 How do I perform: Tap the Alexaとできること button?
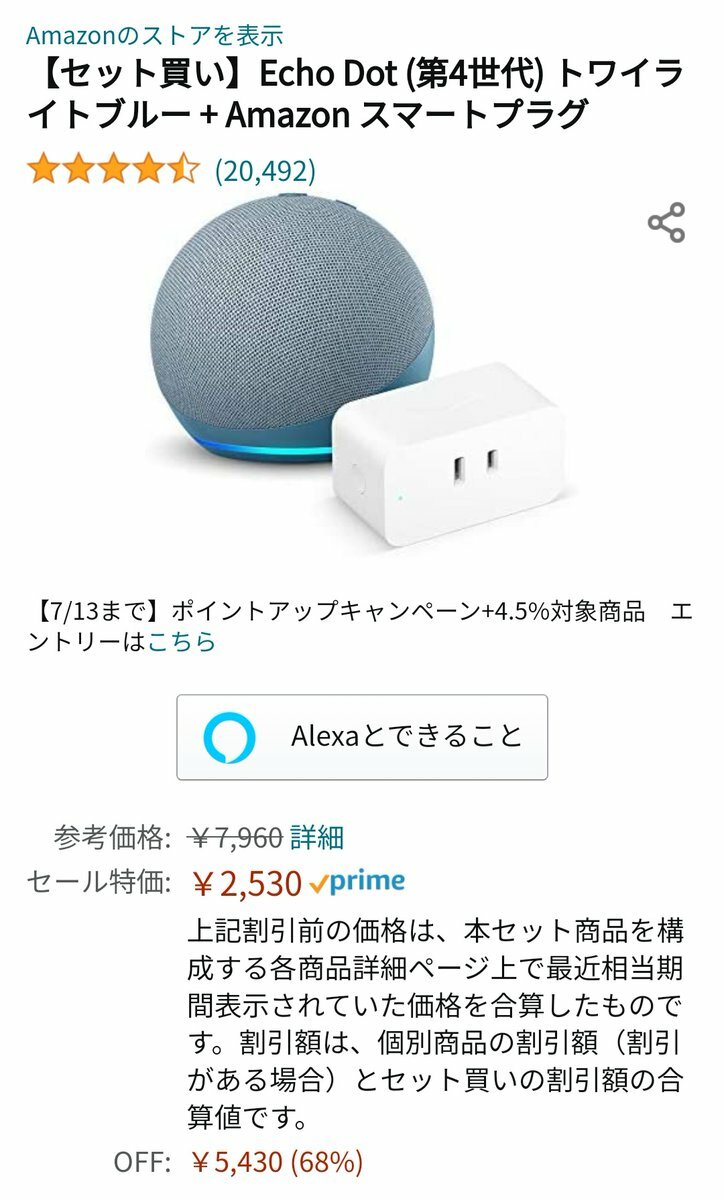click(362, 737)
